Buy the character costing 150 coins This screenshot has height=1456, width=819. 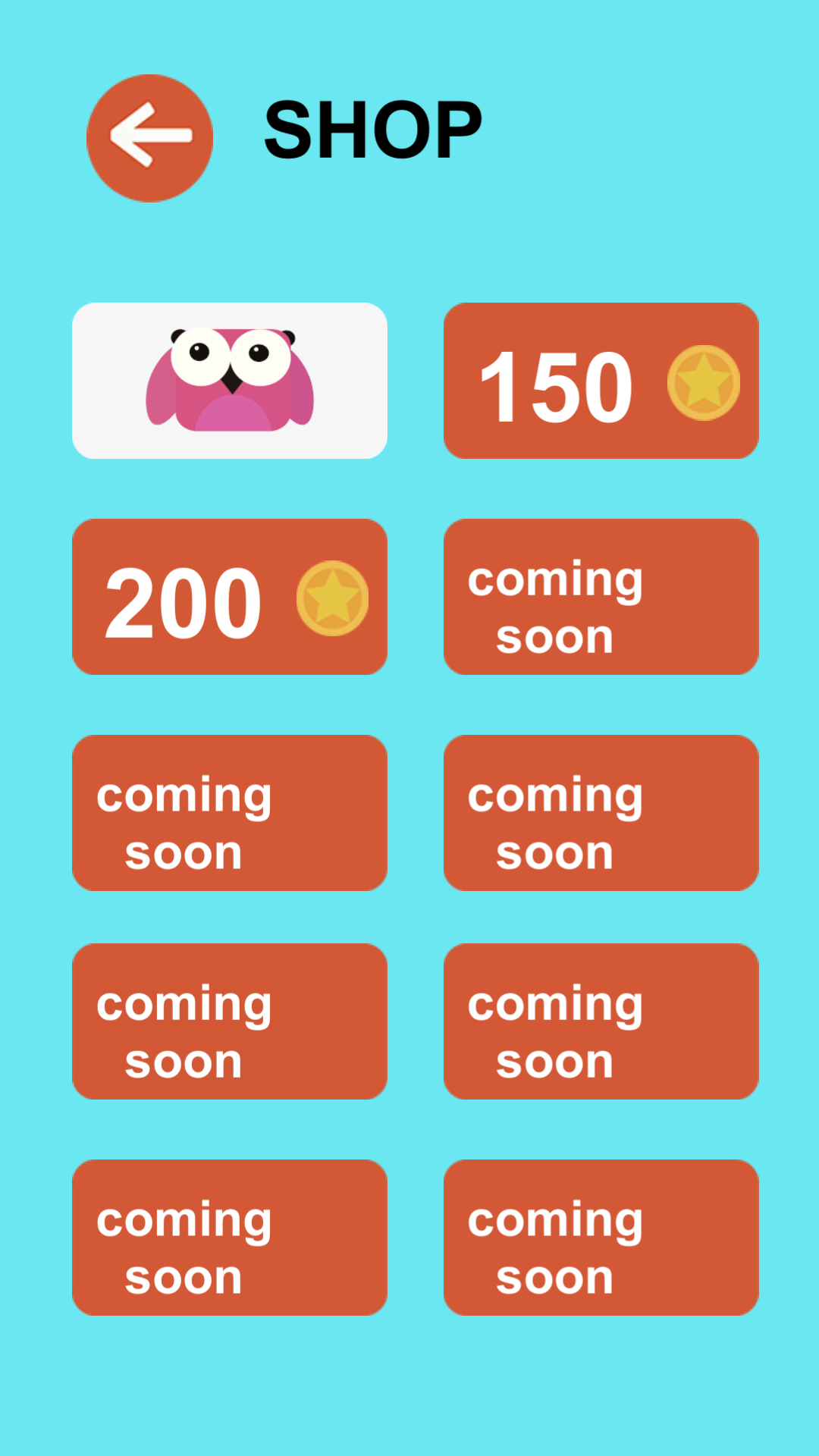[601, 381]
